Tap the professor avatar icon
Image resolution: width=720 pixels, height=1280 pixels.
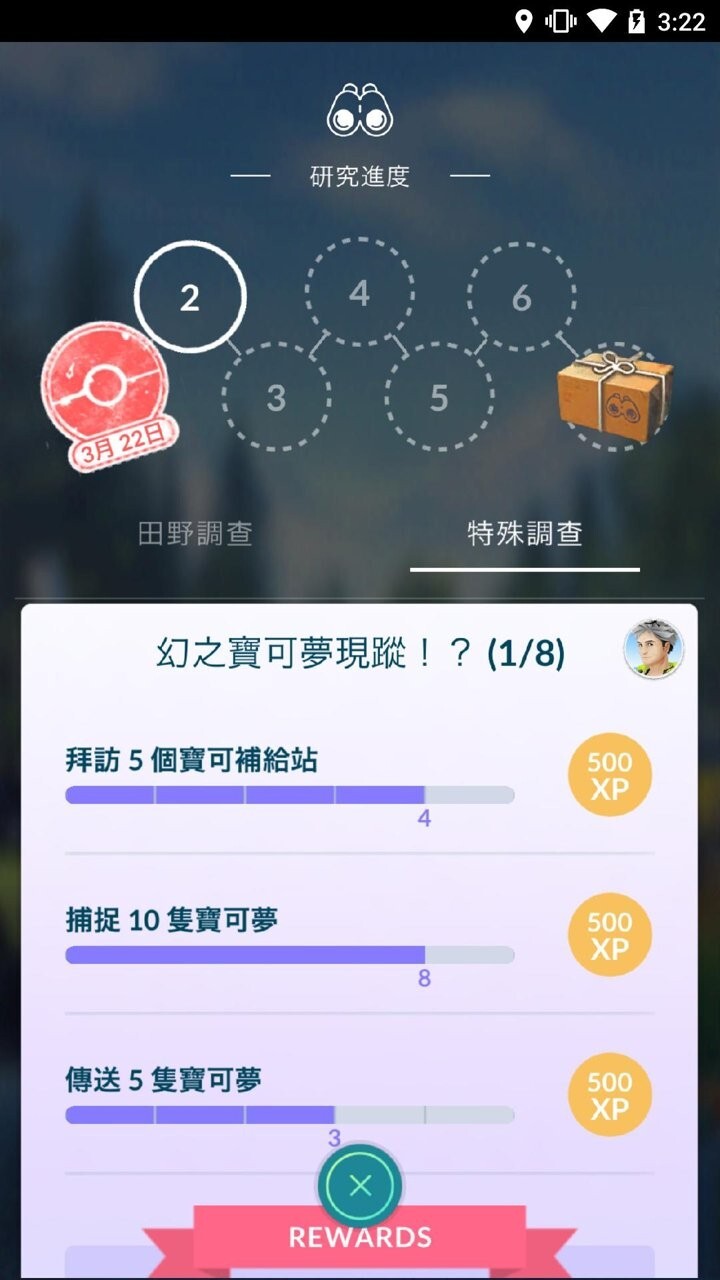coord(646,650)
